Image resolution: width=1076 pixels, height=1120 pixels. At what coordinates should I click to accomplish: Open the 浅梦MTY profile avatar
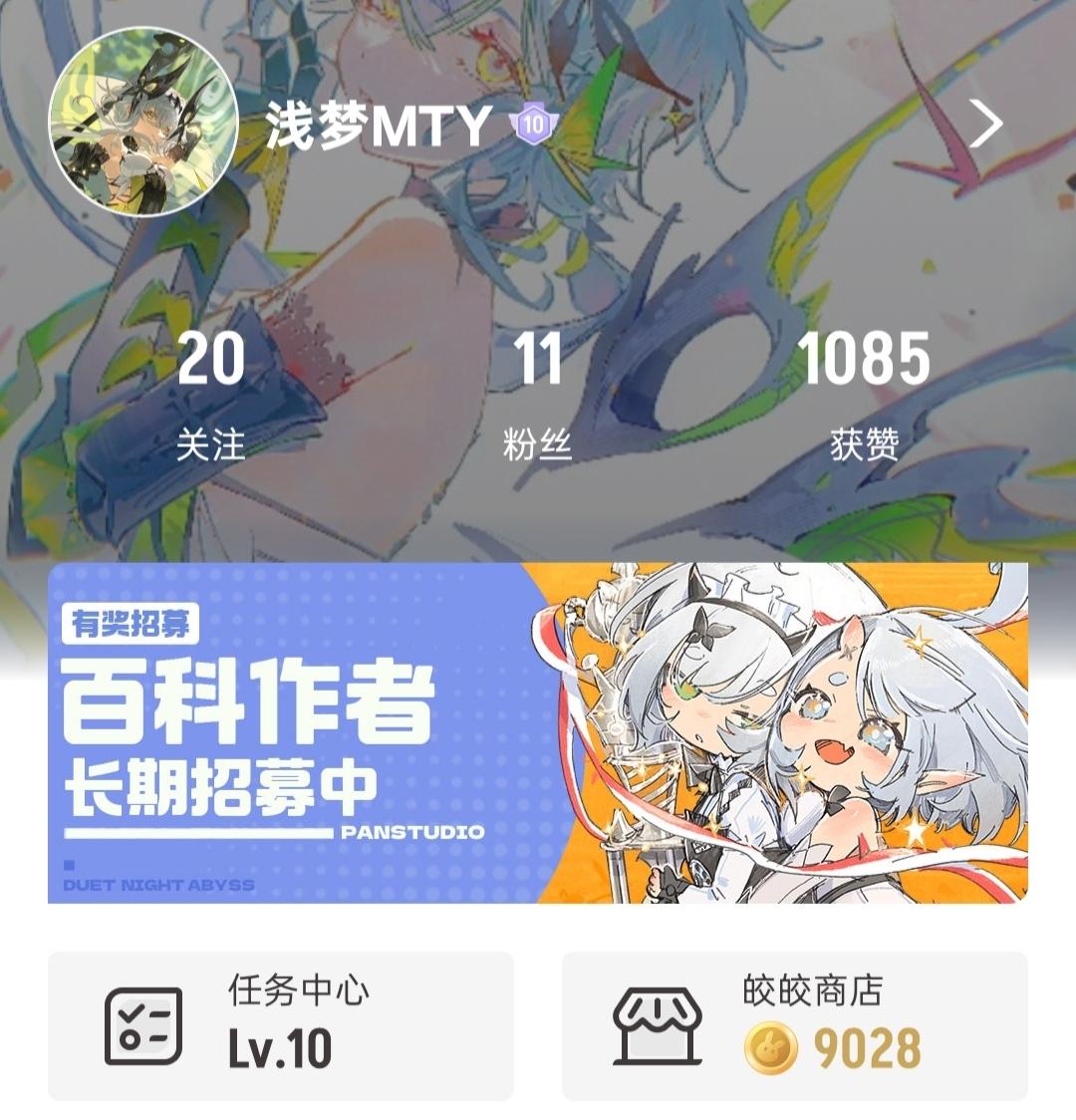[143, 123]
